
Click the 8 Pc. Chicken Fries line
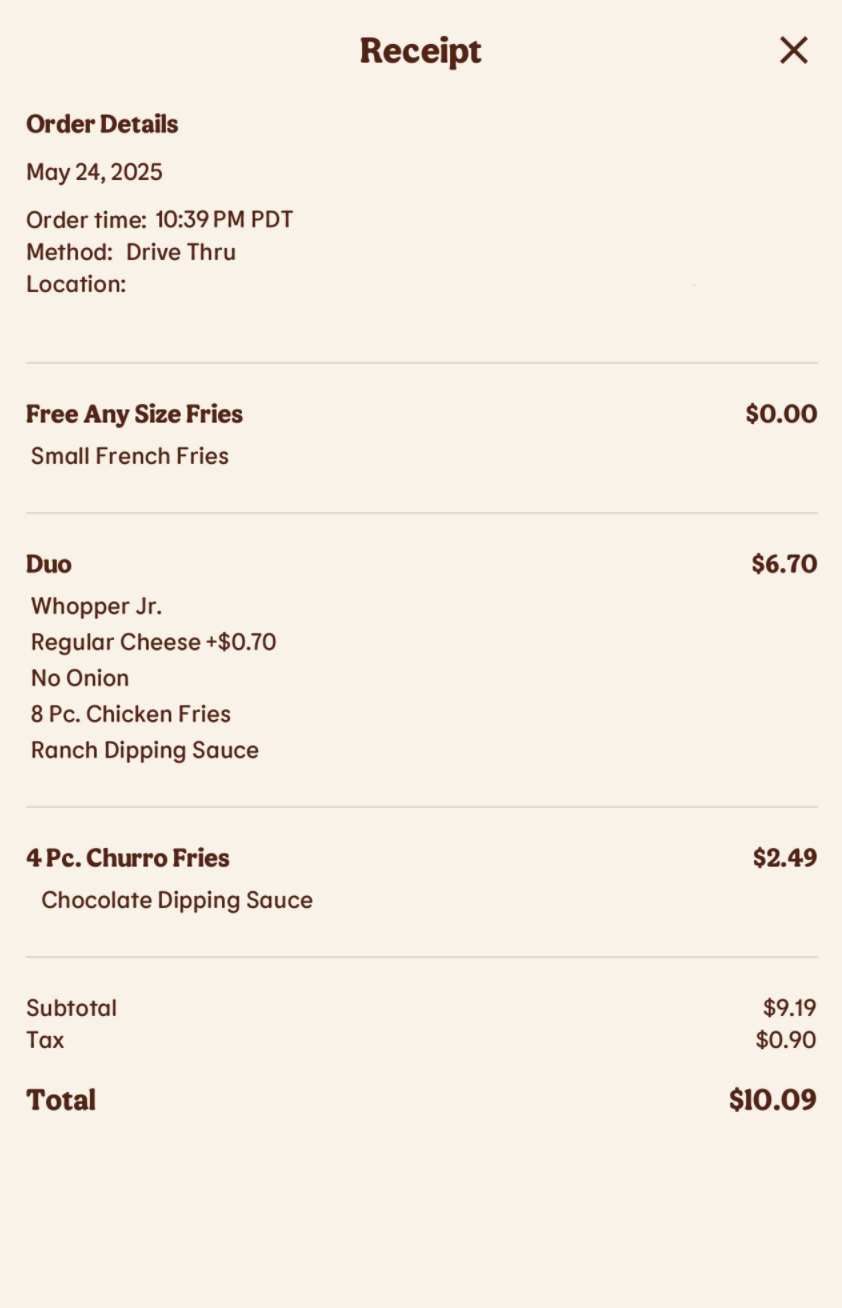(x=131, y=714)
